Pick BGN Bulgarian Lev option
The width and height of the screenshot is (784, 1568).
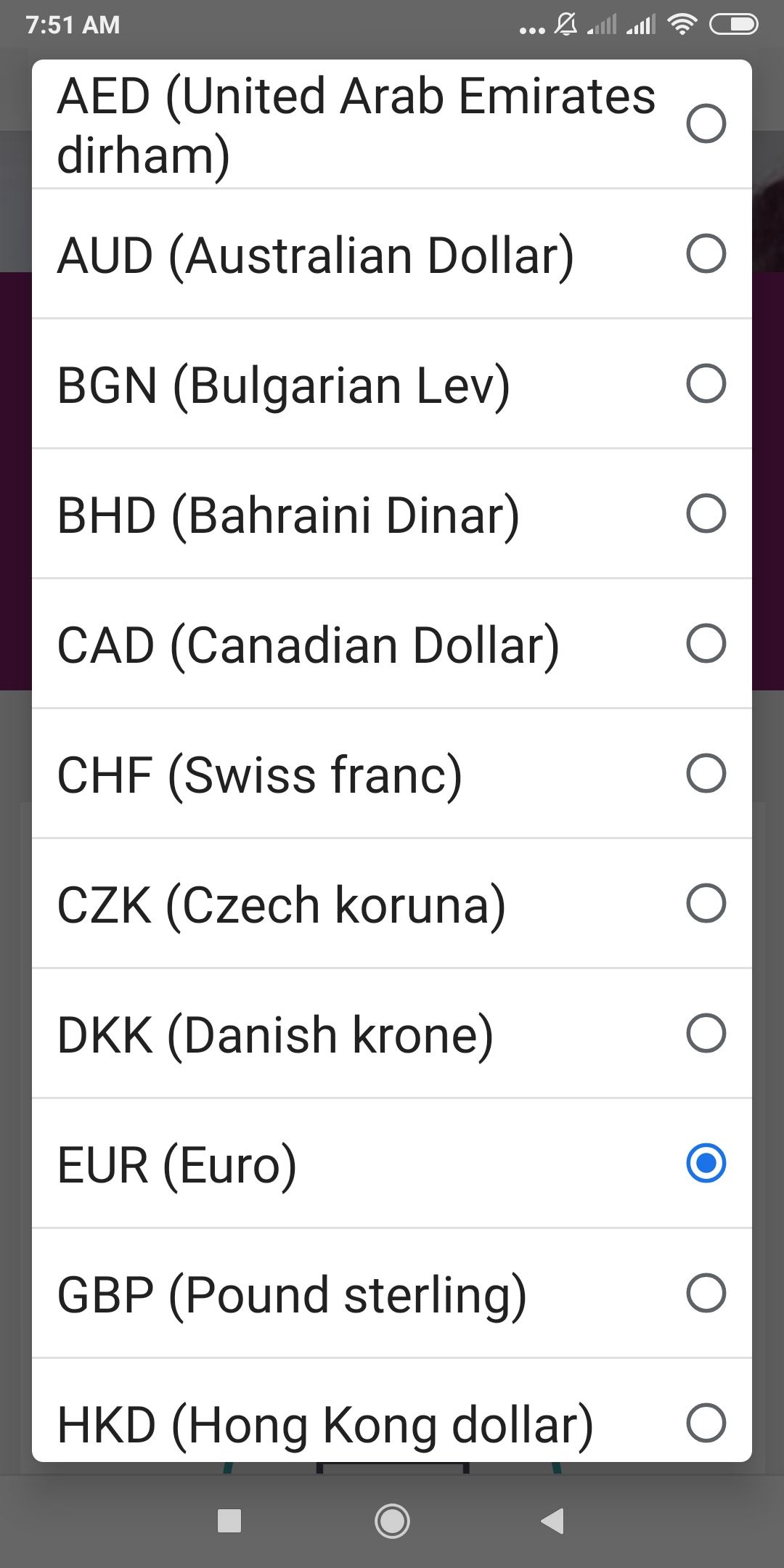pos(392,384)
